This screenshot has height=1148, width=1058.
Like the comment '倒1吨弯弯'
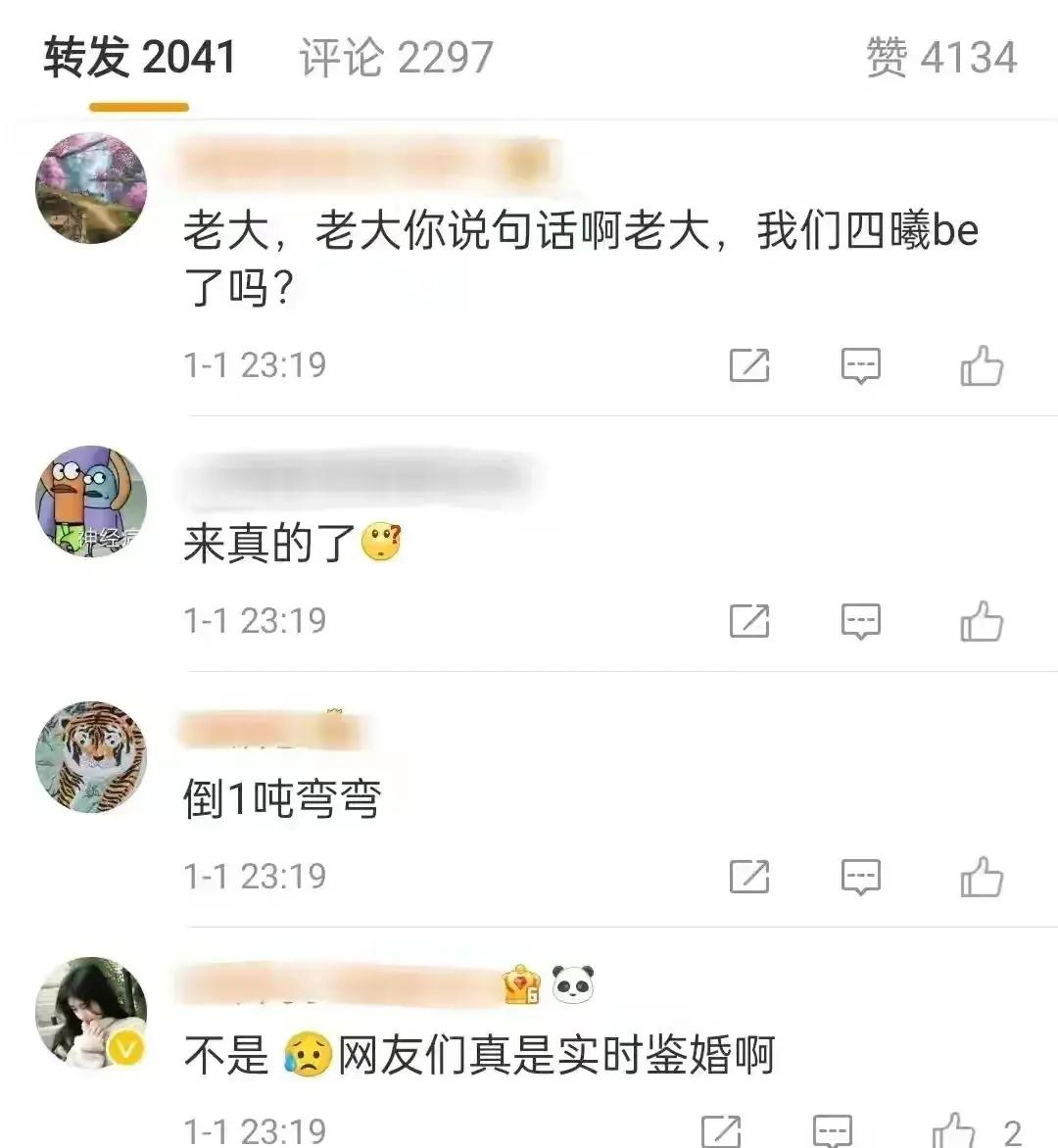tap(981, 877)
